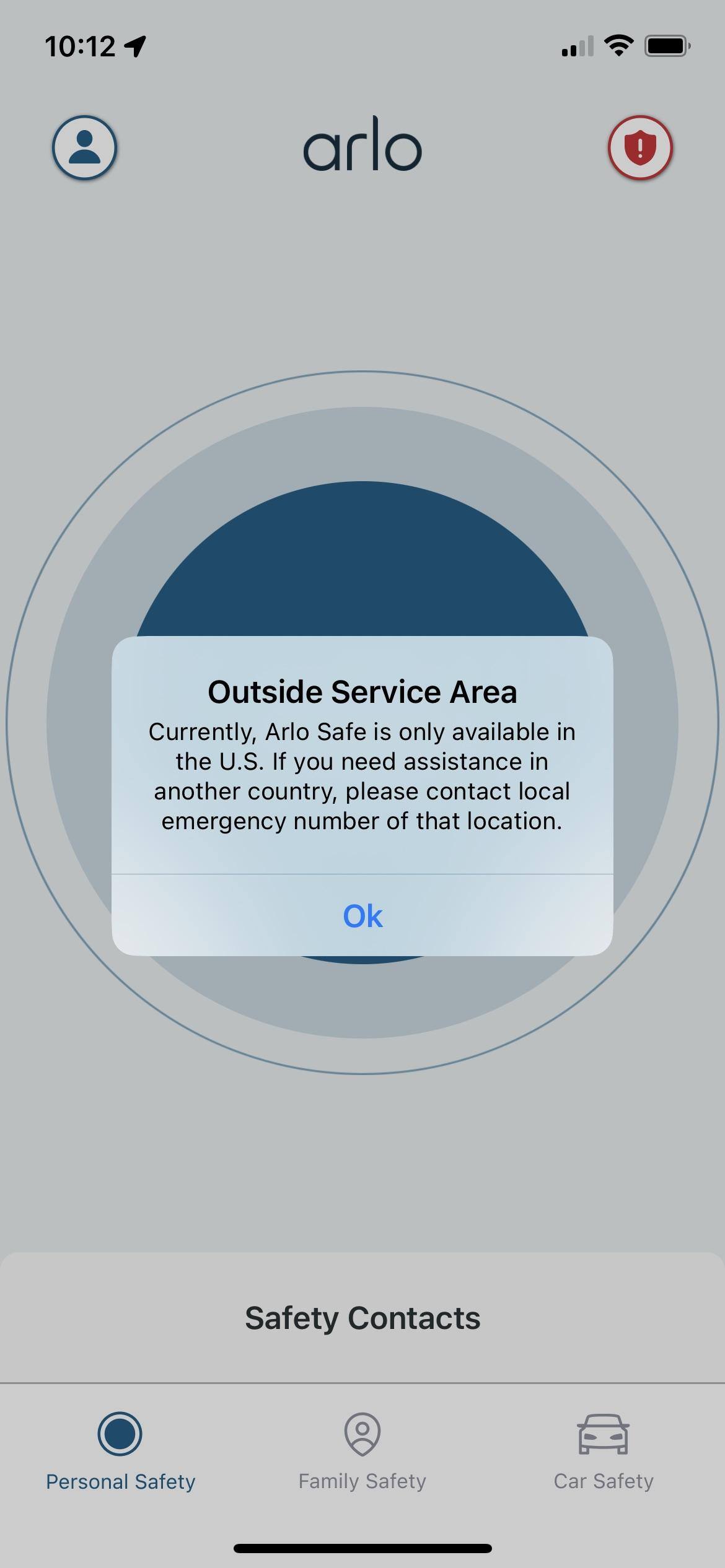Screen dimensions: 725x1568
Task: Open the profile account icon
Action: 84,147
